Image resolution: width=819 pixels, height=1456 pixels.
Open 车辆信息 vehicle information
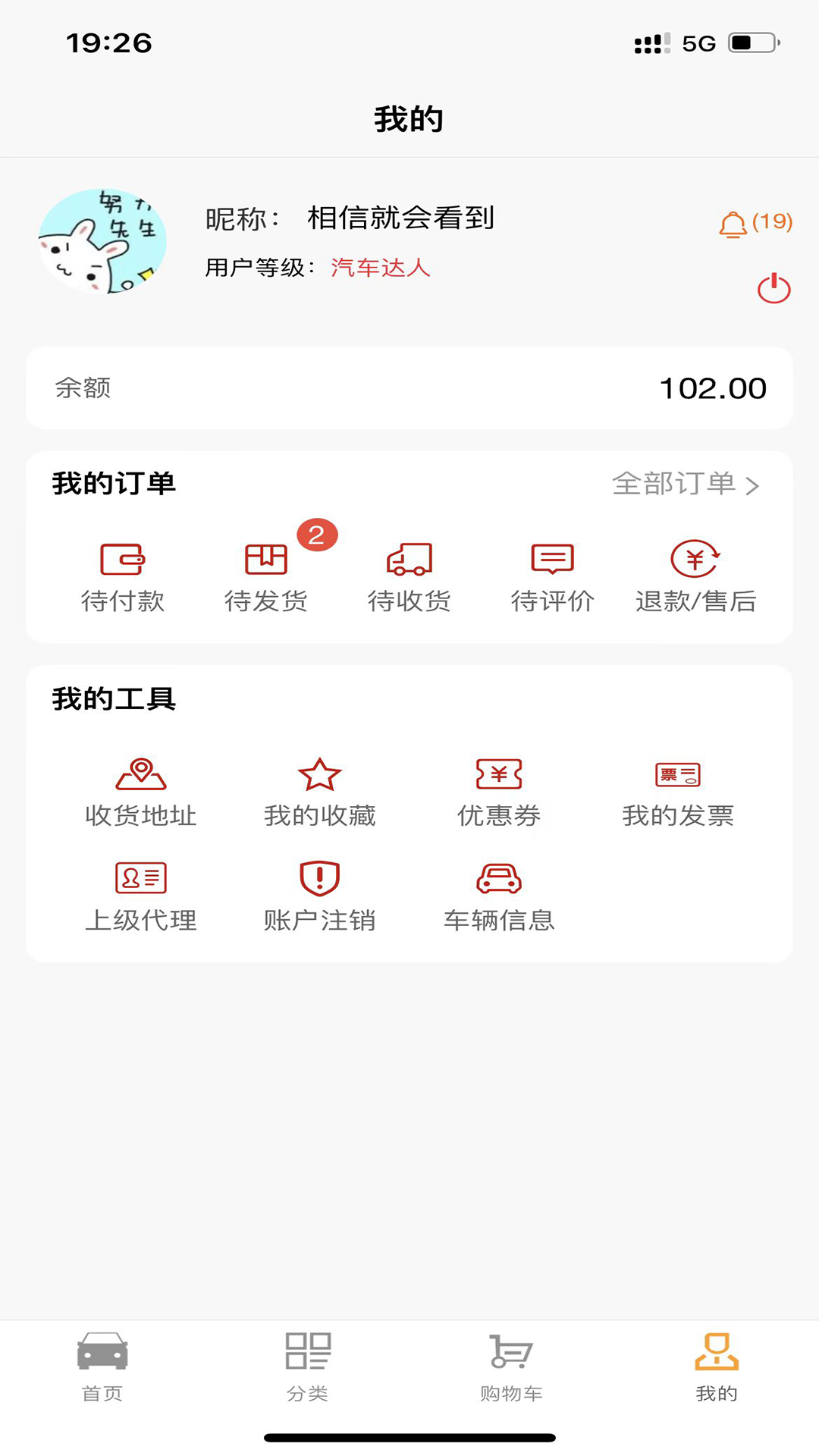coord(498,895)
